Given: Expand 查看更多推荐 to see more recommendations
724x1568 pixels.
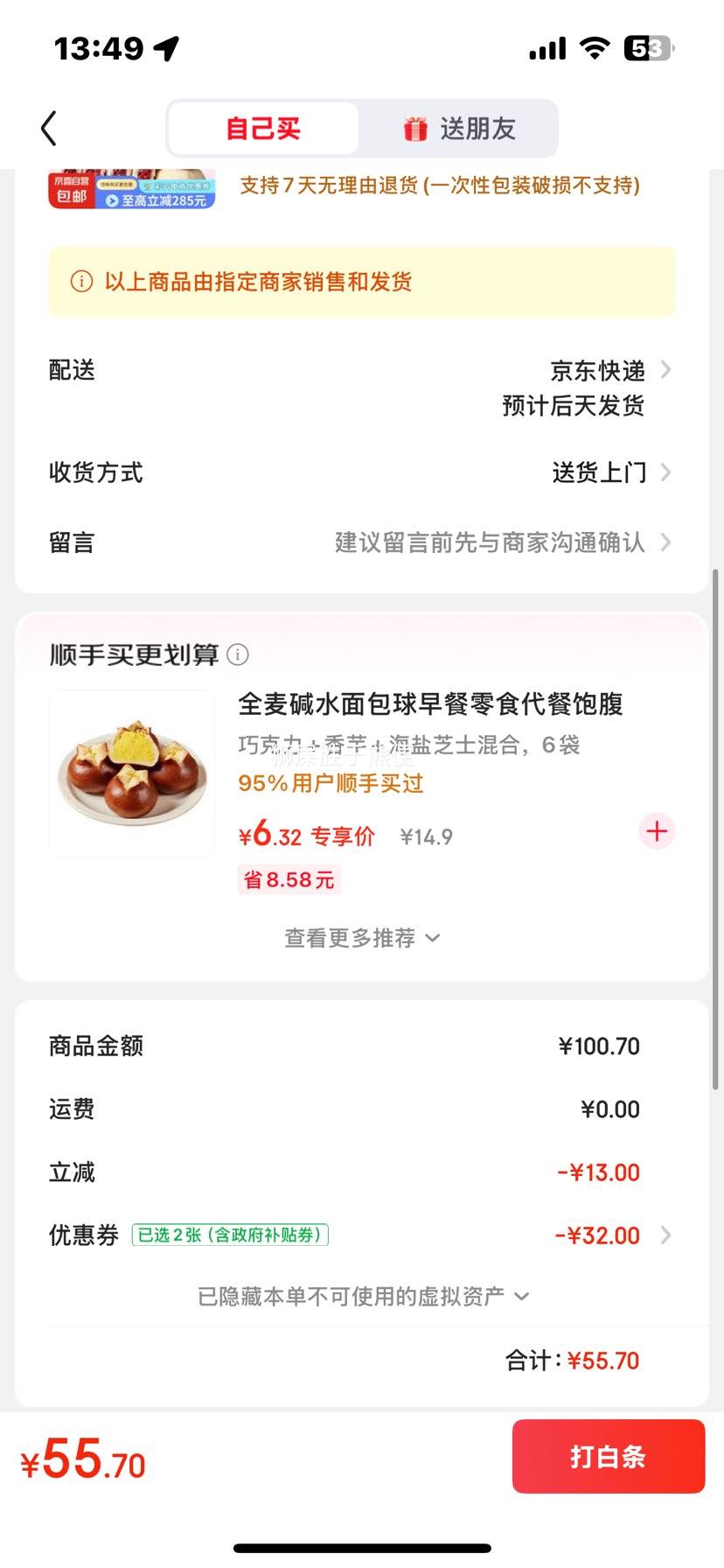Looking at the screenshot, I should (362, 937).
